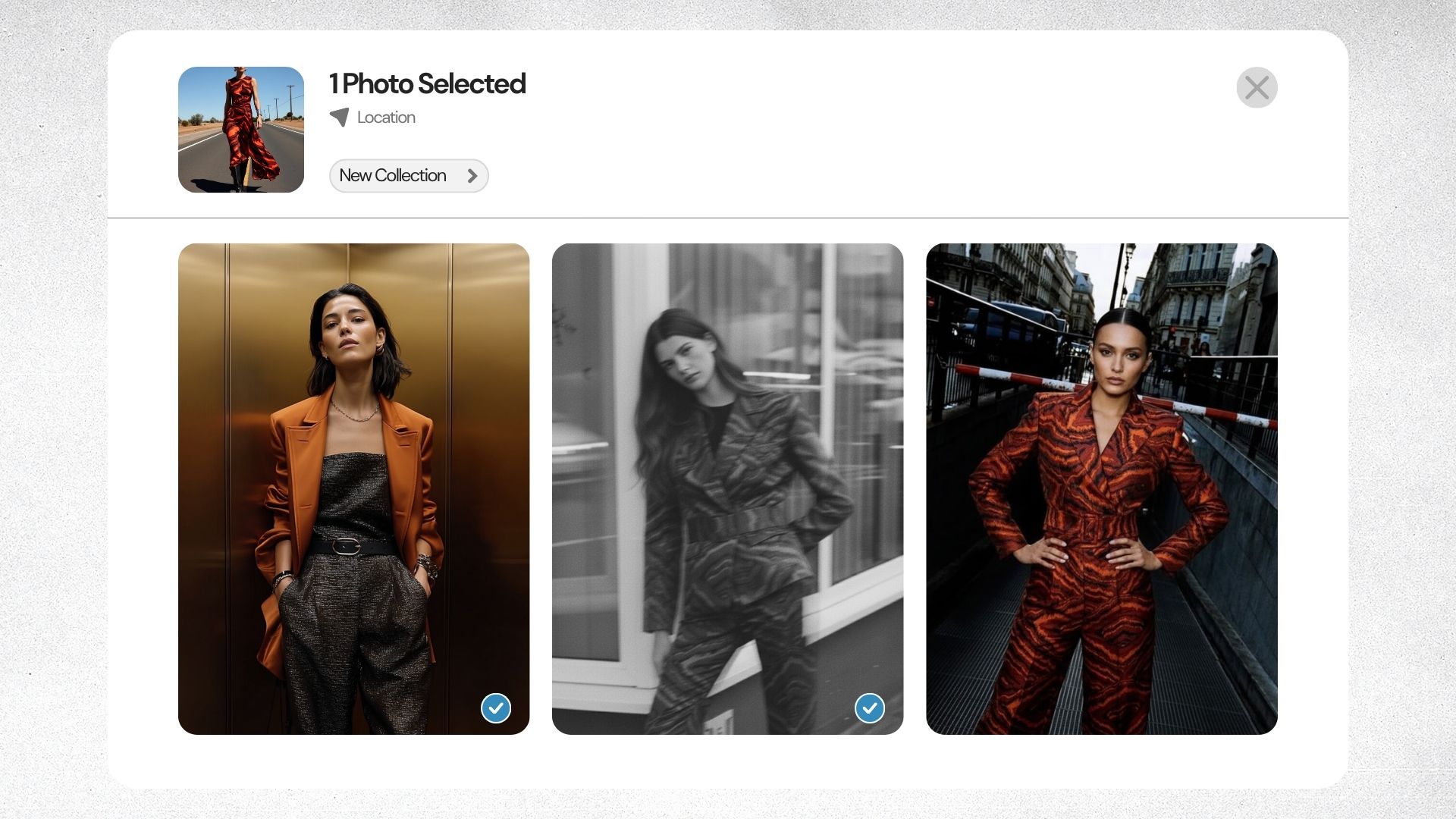1456x819 pixels.
Task: Open the selected desert road photo thumbnail
Action: 241,130
